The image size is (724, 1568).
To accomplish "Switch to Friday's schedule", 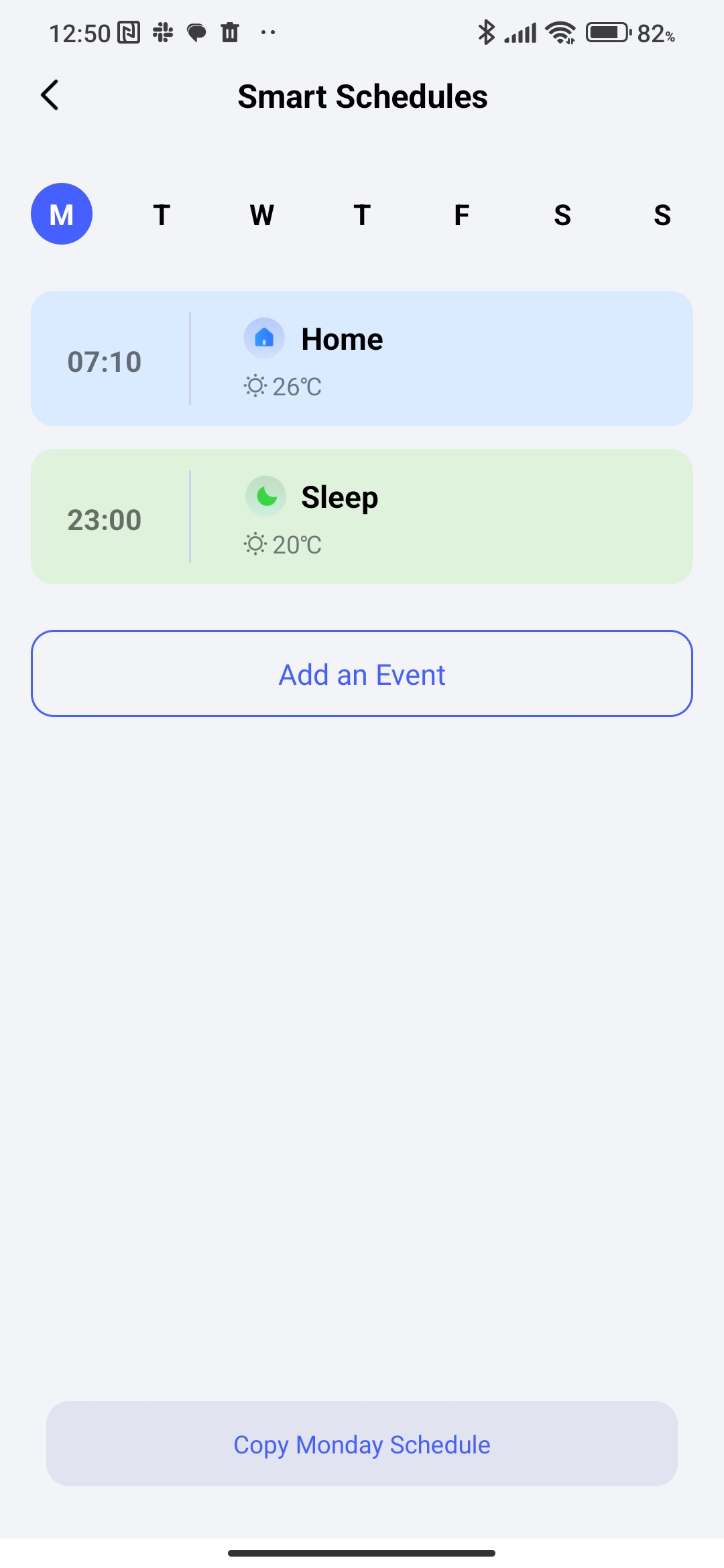I will coord(462,214).
